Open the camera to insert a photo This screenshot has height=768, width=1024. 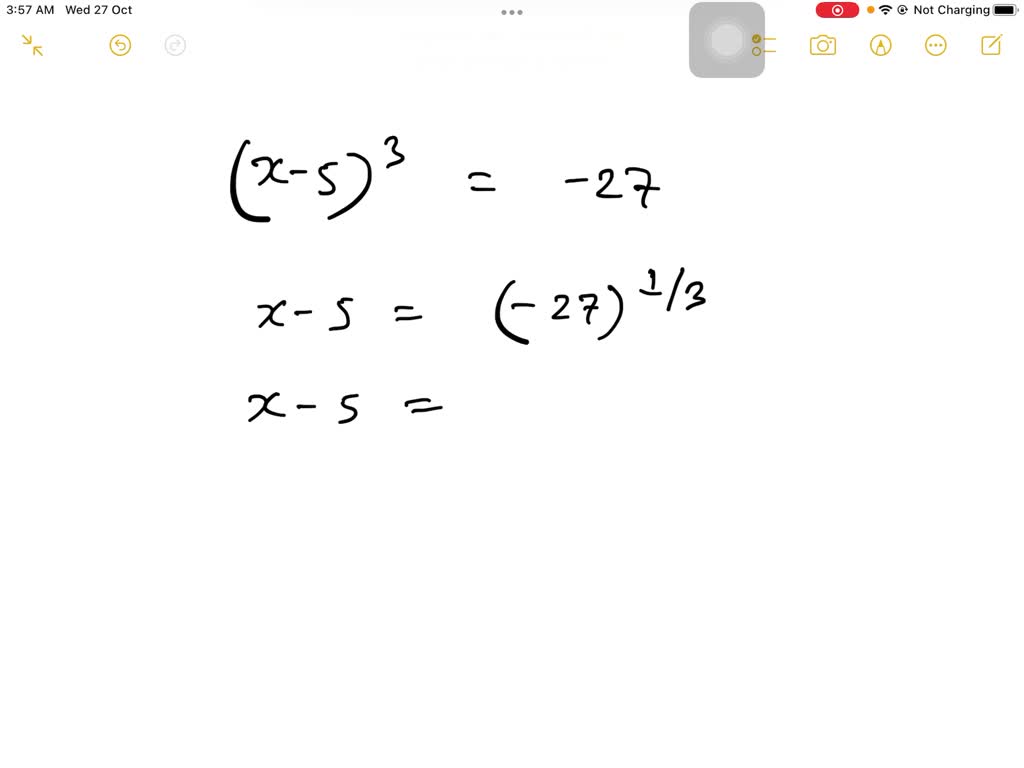pos(823,45)
